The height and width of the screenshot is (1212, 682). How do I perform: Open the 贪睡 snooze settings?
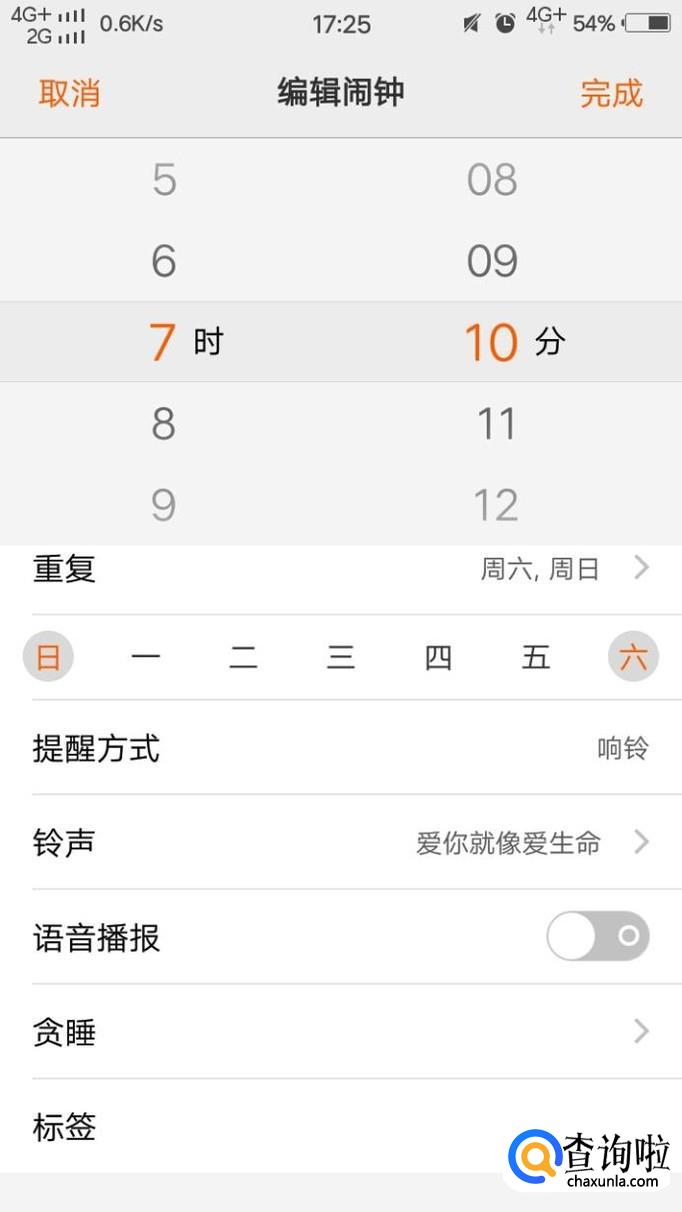point(340,1031)
